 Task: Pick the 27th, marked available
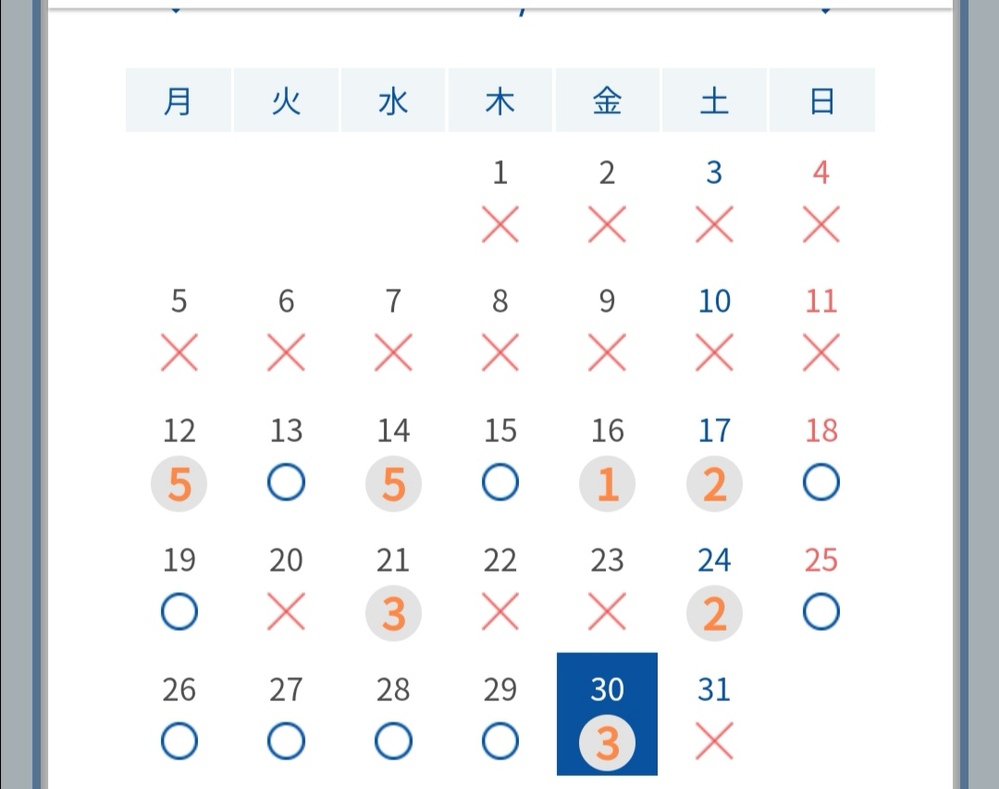(286, 742)
